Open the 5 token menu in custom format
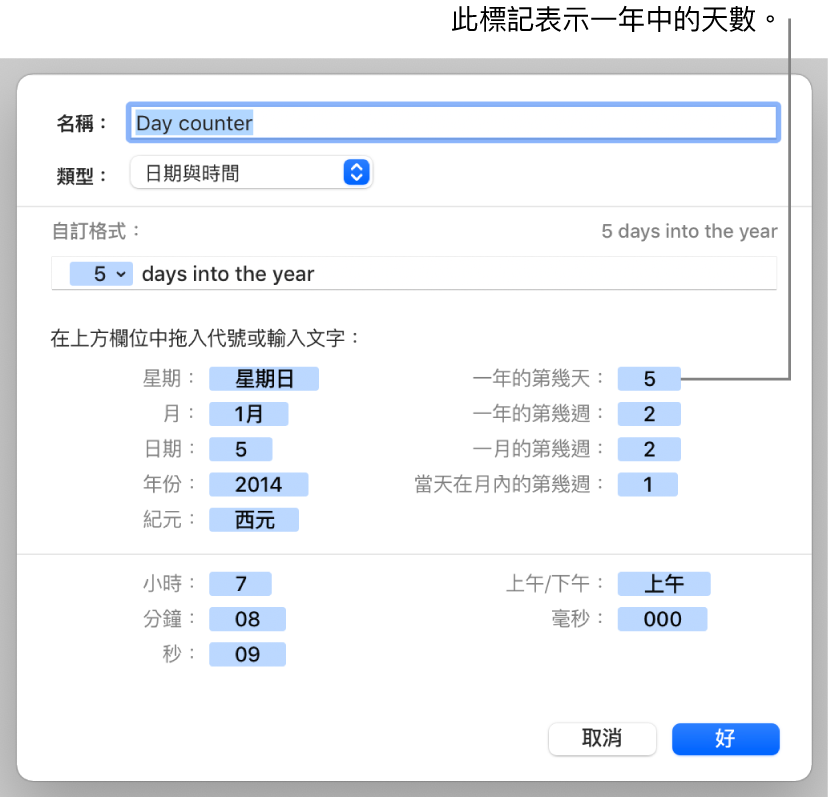Viewport: 828px width, 798px height. tap(101, 274)
